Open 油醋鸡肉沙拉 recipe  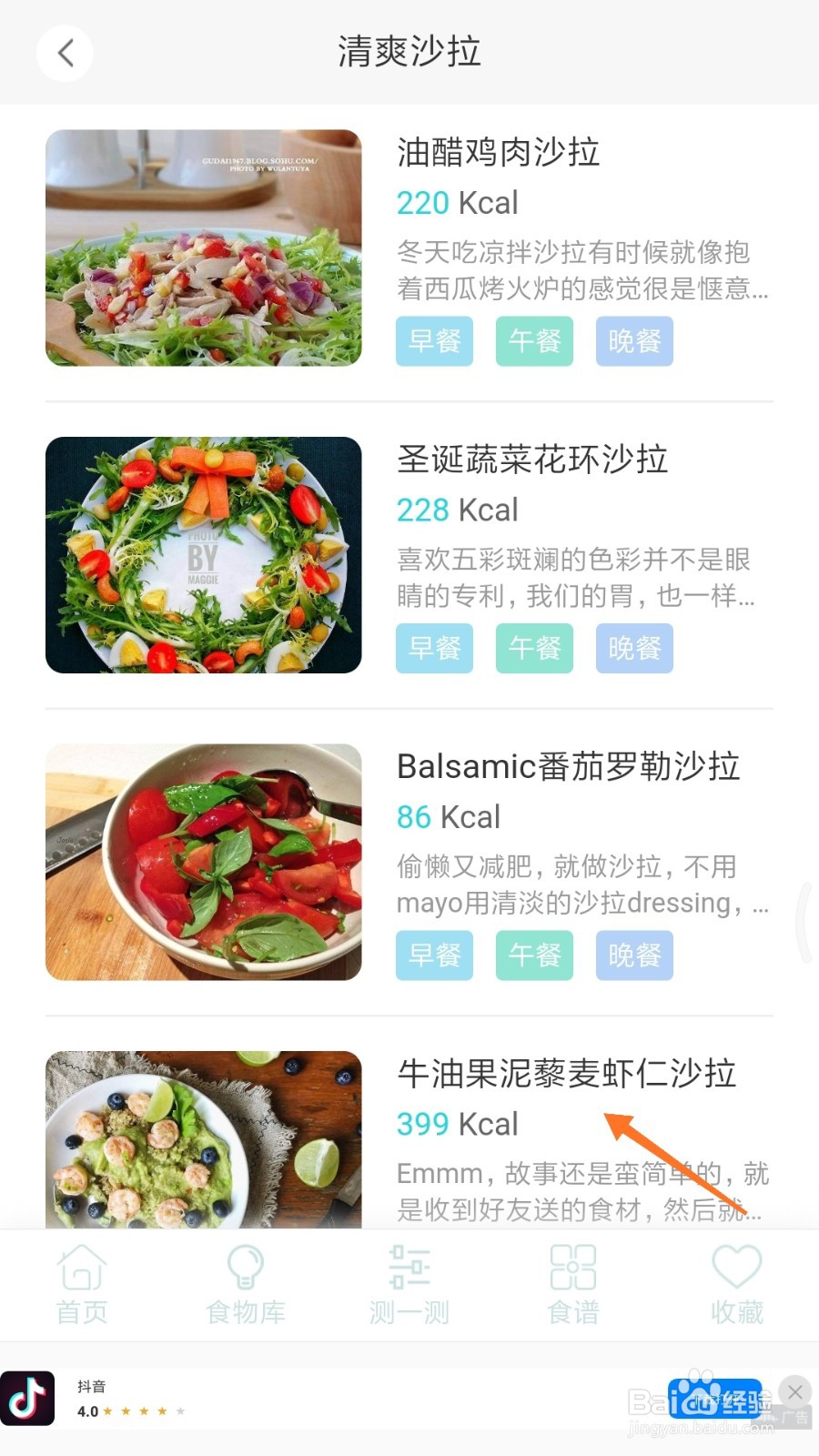(x=498, y=153)
